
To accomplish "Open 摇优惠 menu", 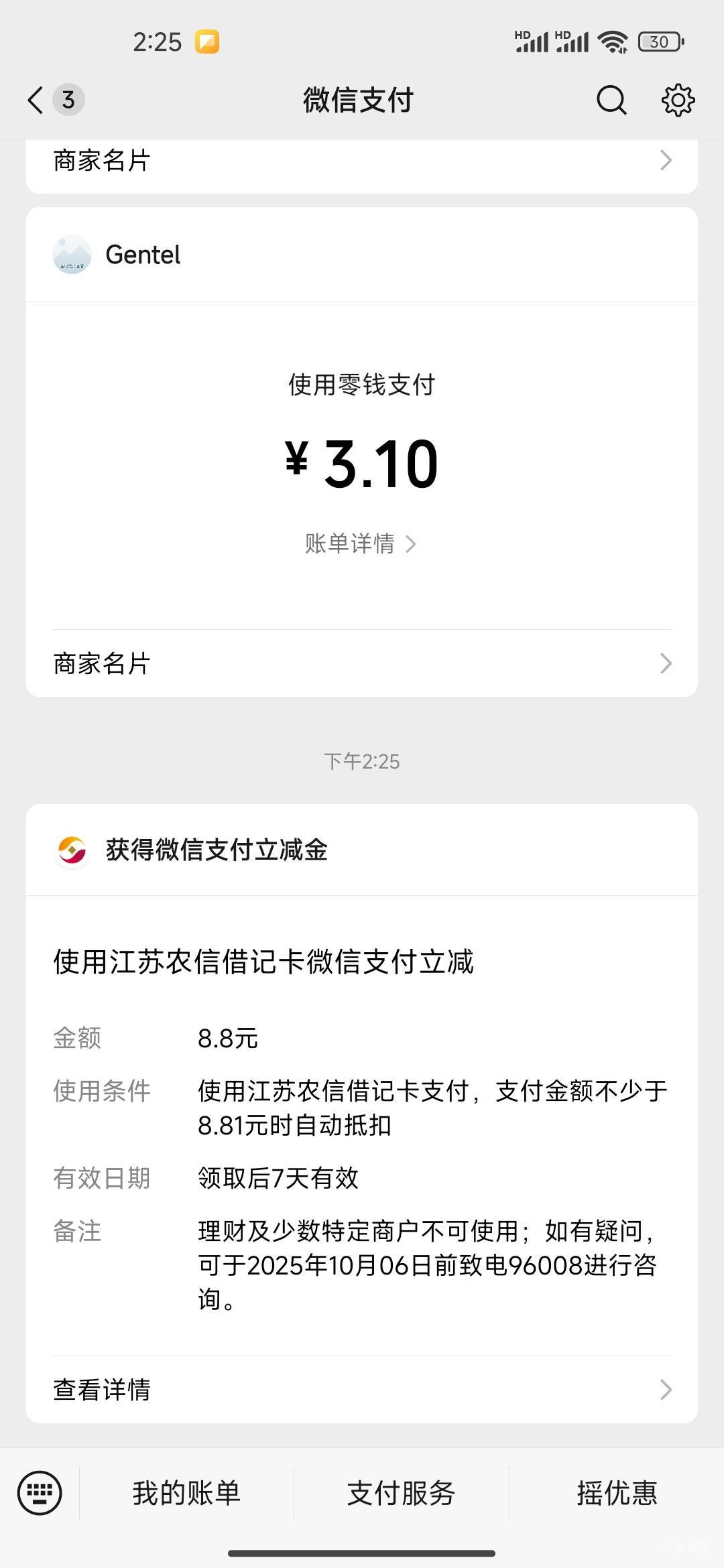I will 617,1493.
